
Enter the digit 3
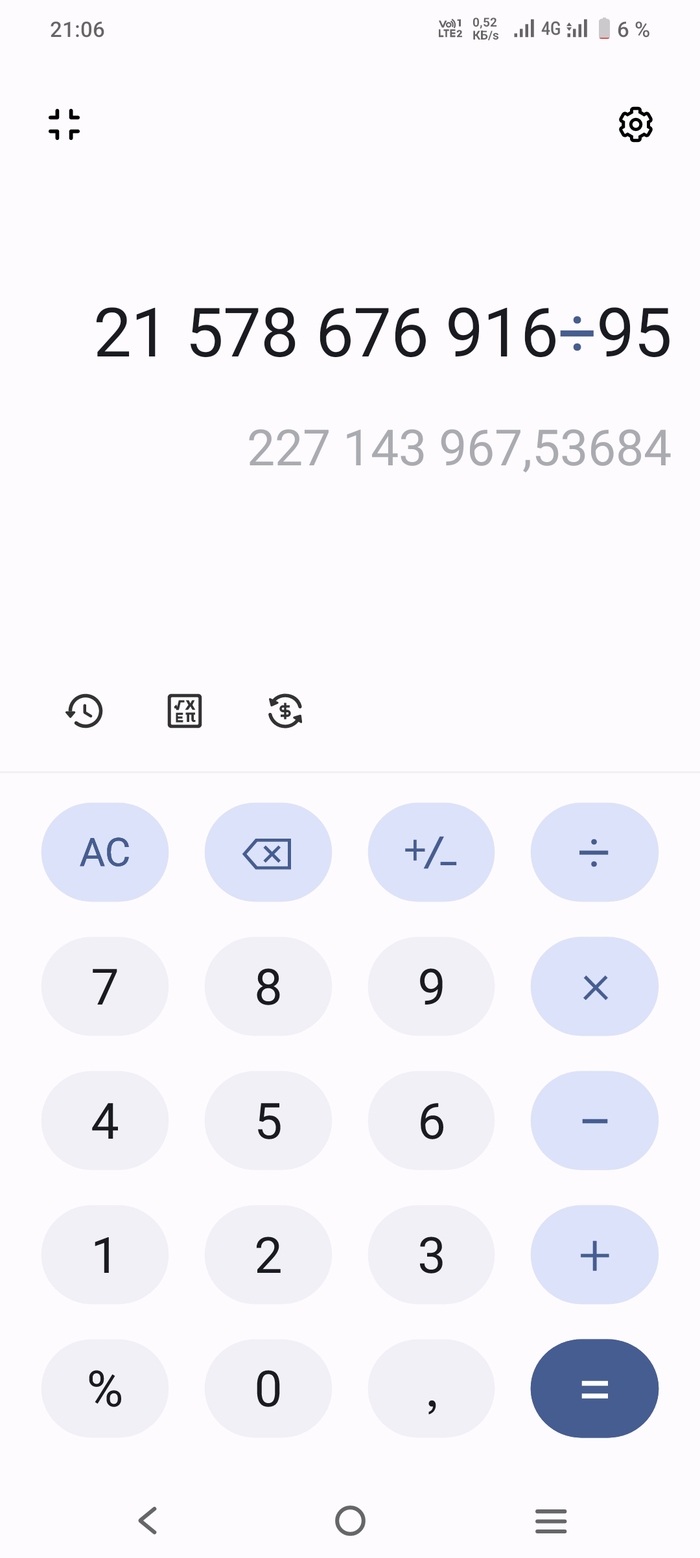(431, 1255)
